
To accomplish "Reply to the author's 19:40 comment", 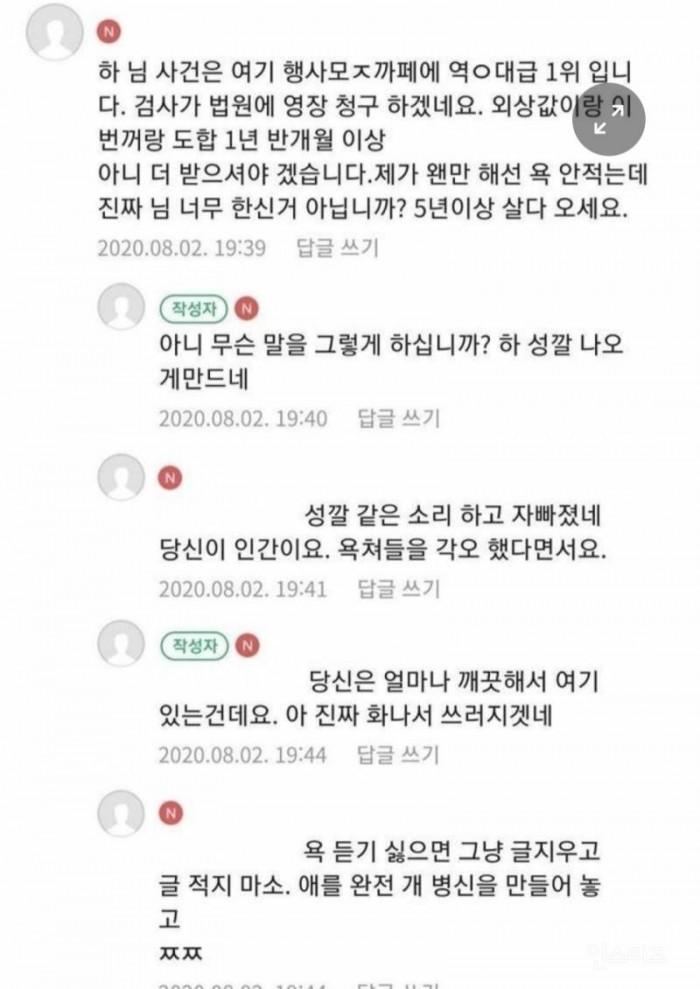I will [x=398, y=418].
